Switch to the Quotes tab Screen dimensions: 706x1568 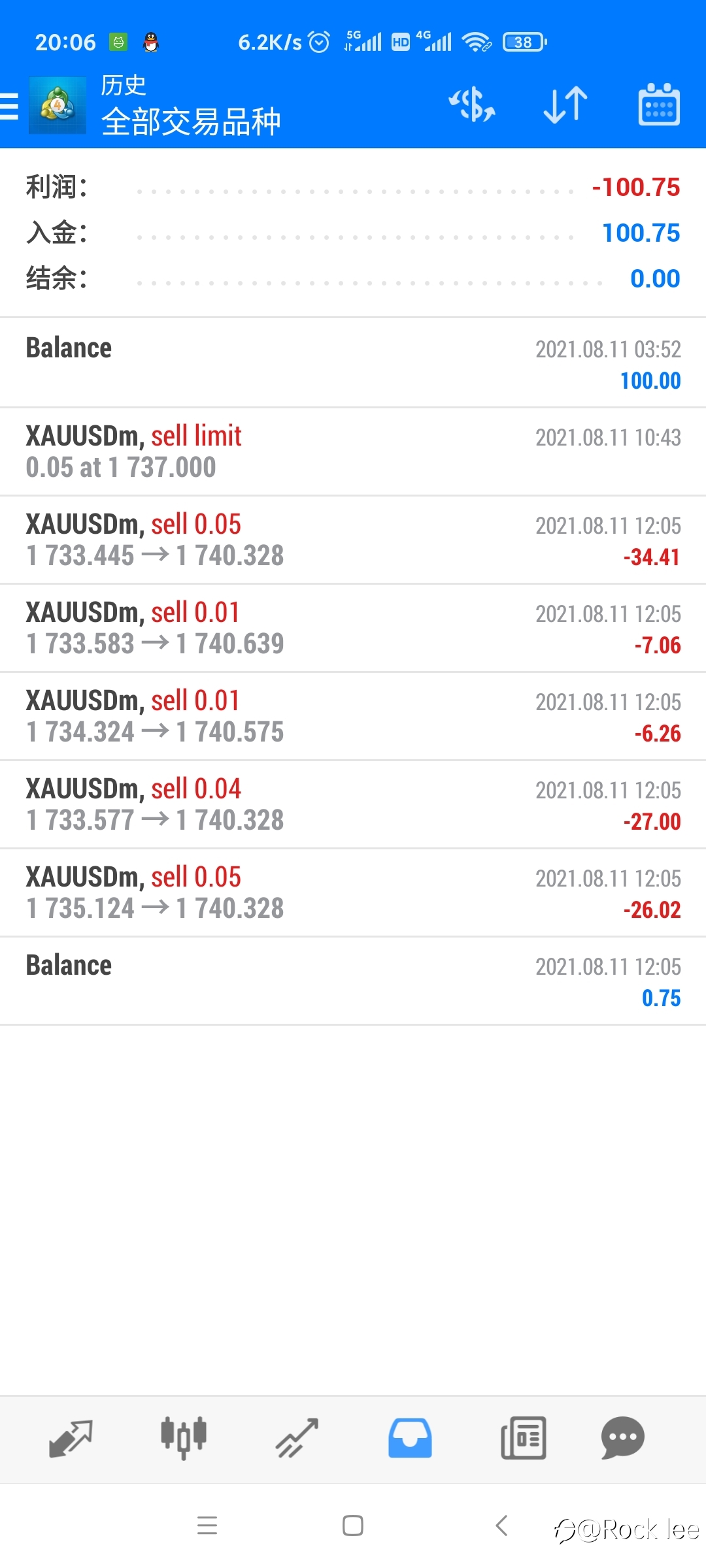[x=71, y=1439]
